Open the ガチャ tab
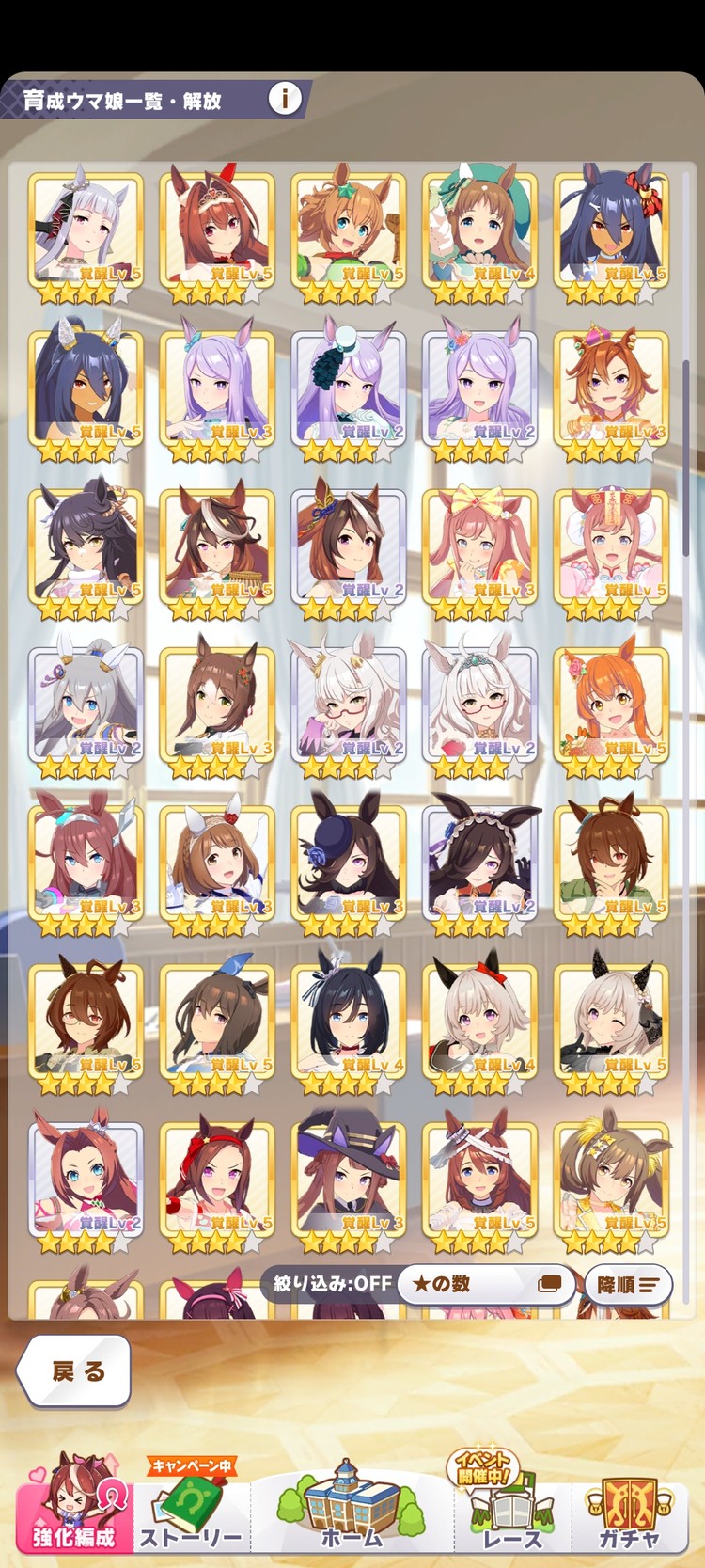This screenshot has width=705, height=1568. coord(629,1506)
